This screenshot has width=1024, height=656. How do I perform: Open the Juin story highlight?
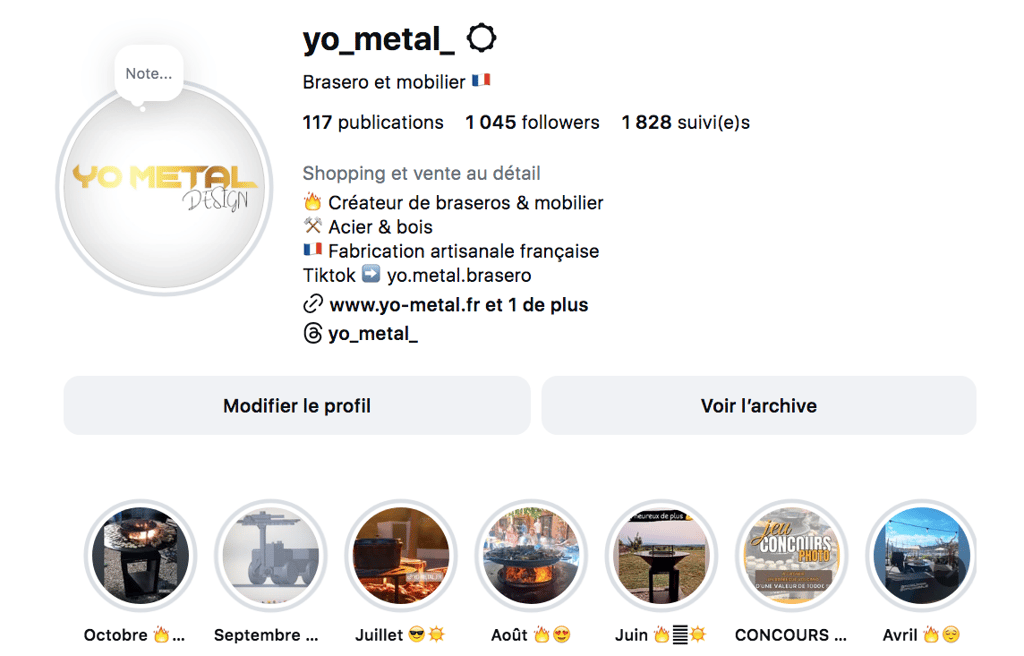pos(661,556)
